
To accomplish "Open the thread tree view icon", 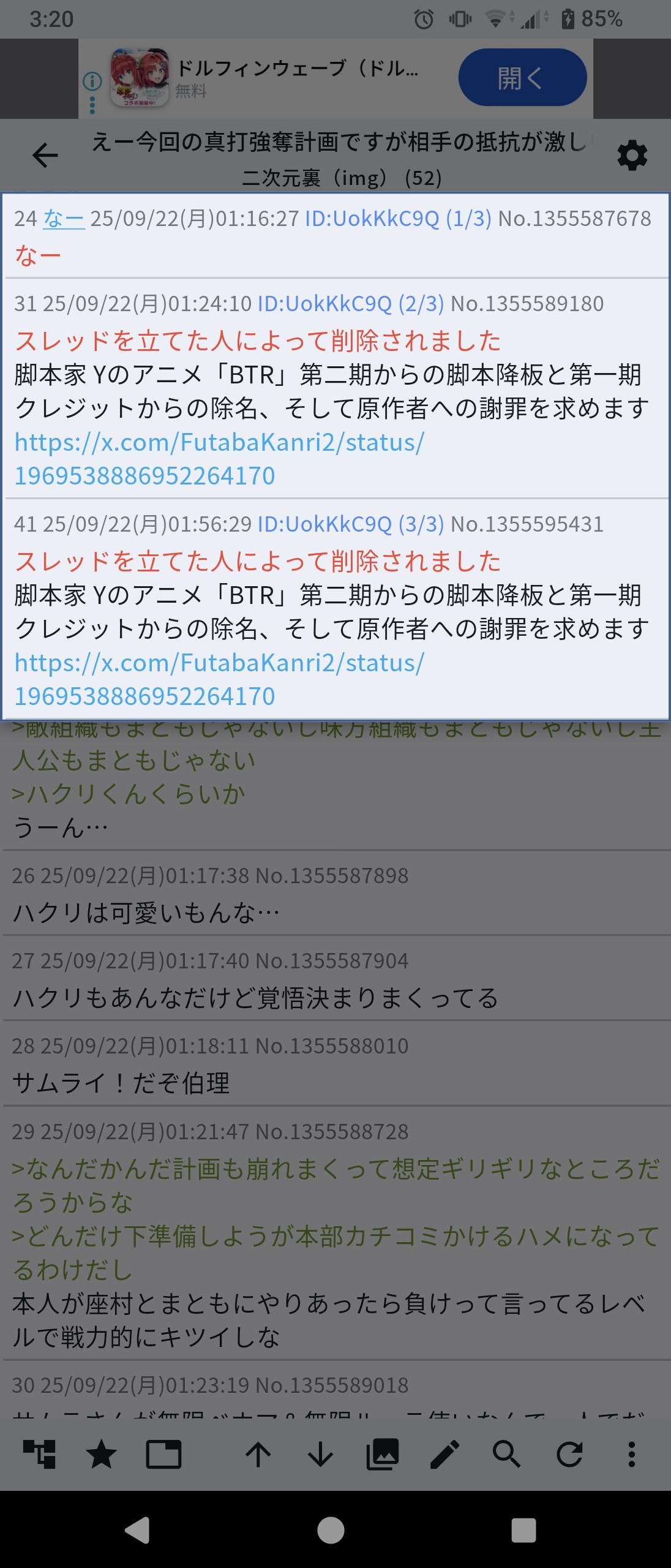I will [x=39, y=1454].
